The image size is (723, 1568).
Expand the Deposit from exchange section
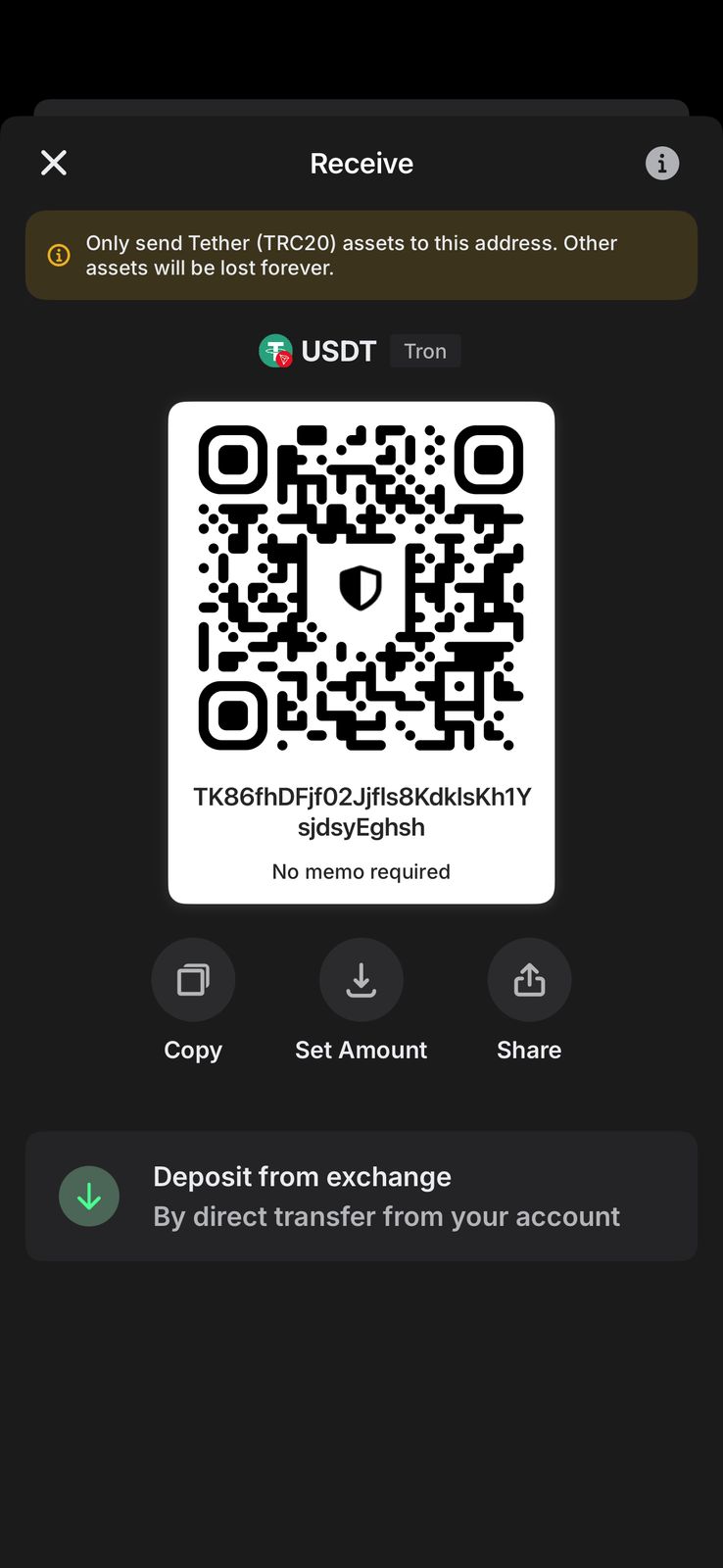(361, 1196)
